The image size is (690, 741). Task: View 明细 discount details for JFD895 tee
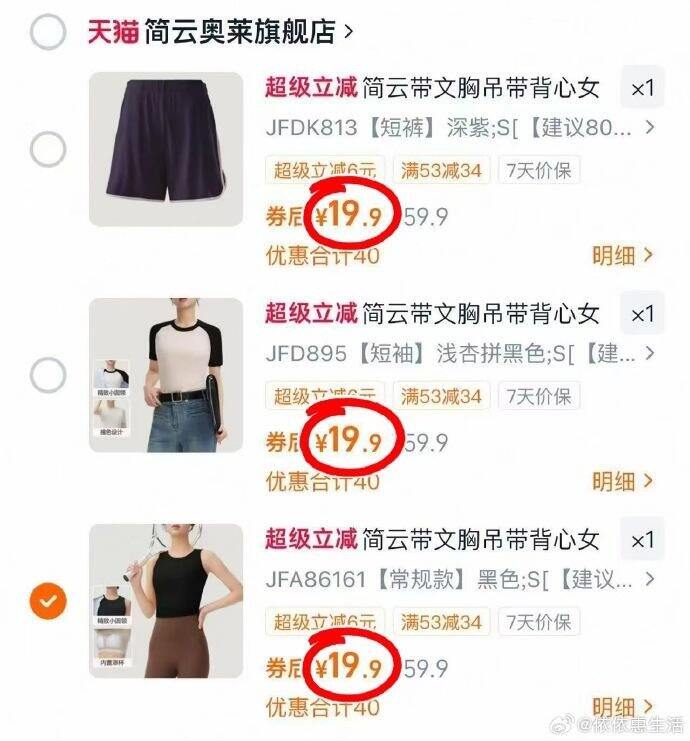[x=622, y=482]
